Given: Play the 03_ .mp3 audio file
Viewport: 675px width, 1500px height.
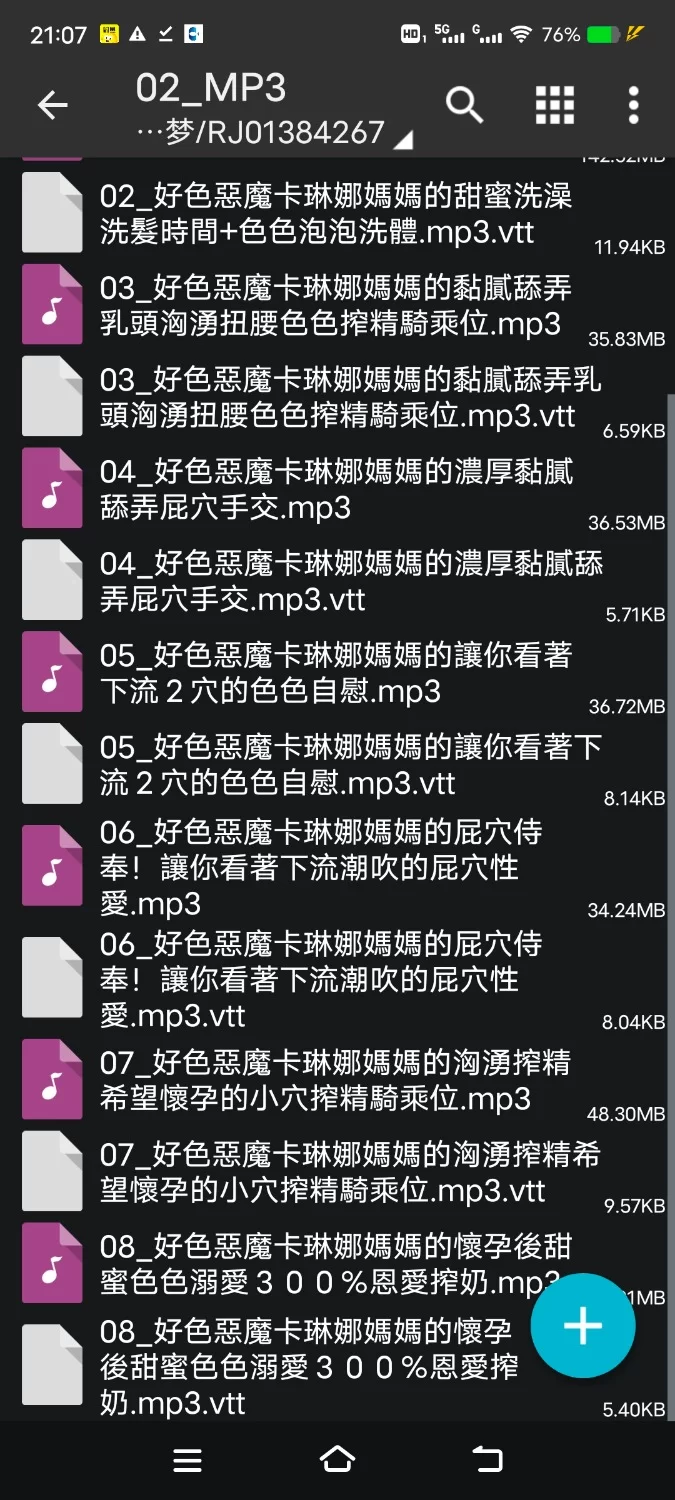Looking at the screenshot, I should coord(330,306).
